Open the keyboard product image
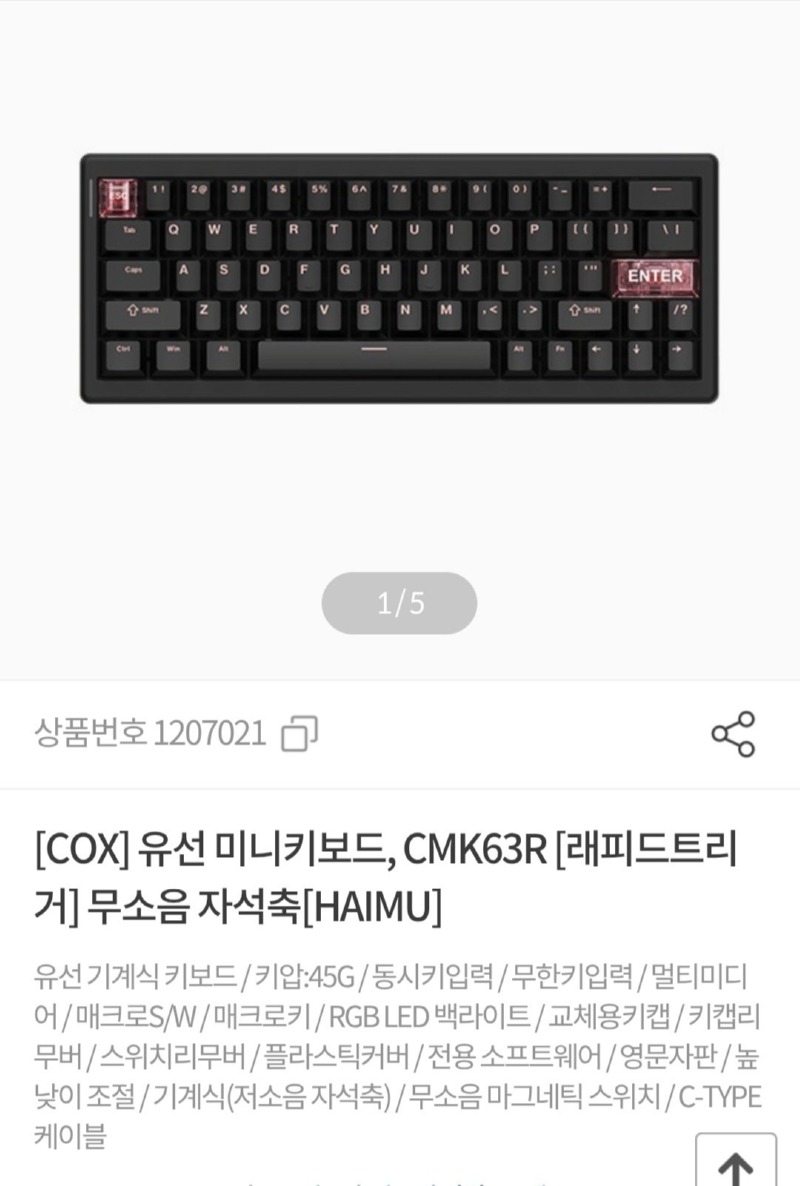This screenshot has height=1186, width=800. 399,279
